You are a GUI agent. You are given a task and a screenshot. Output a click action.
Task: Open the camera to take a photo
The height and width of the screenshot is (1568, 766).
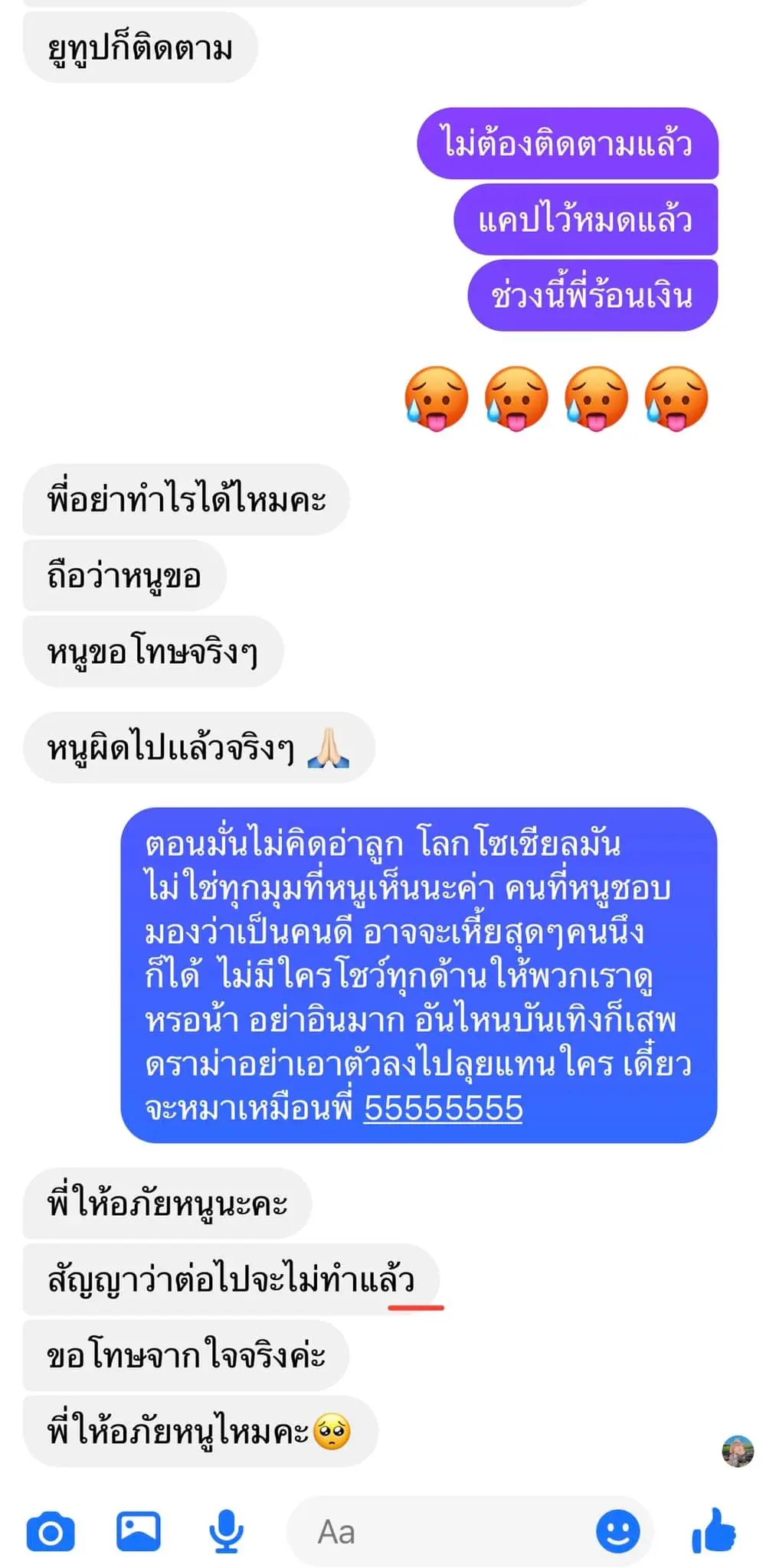51,1532
